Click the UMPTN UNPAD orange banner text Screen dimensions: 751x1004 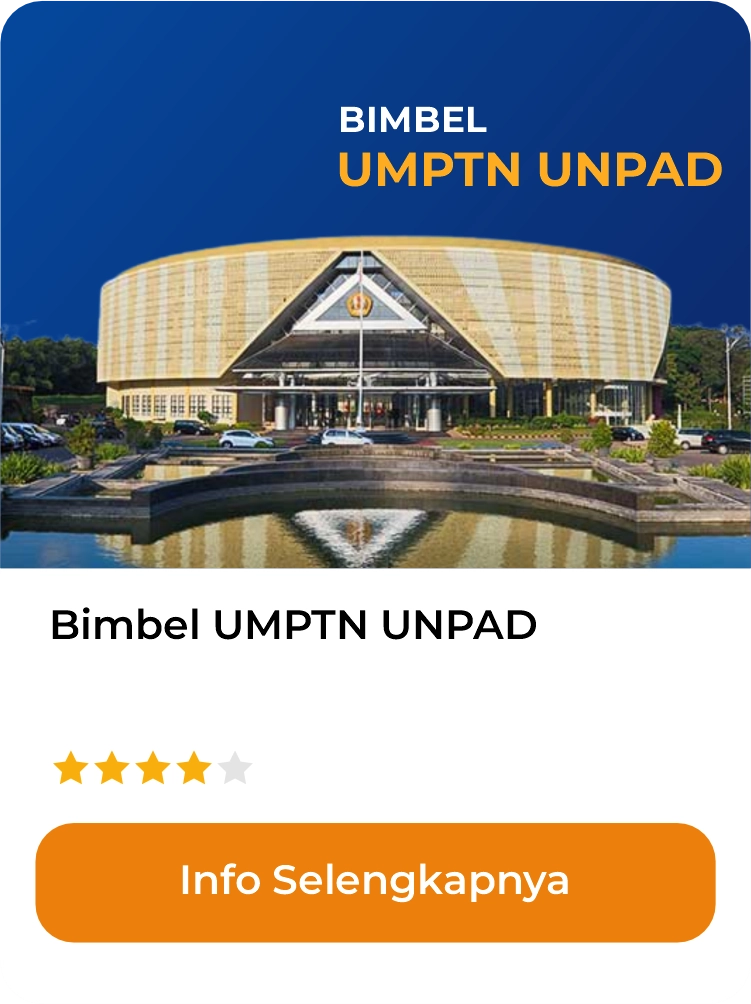(527, 170)
